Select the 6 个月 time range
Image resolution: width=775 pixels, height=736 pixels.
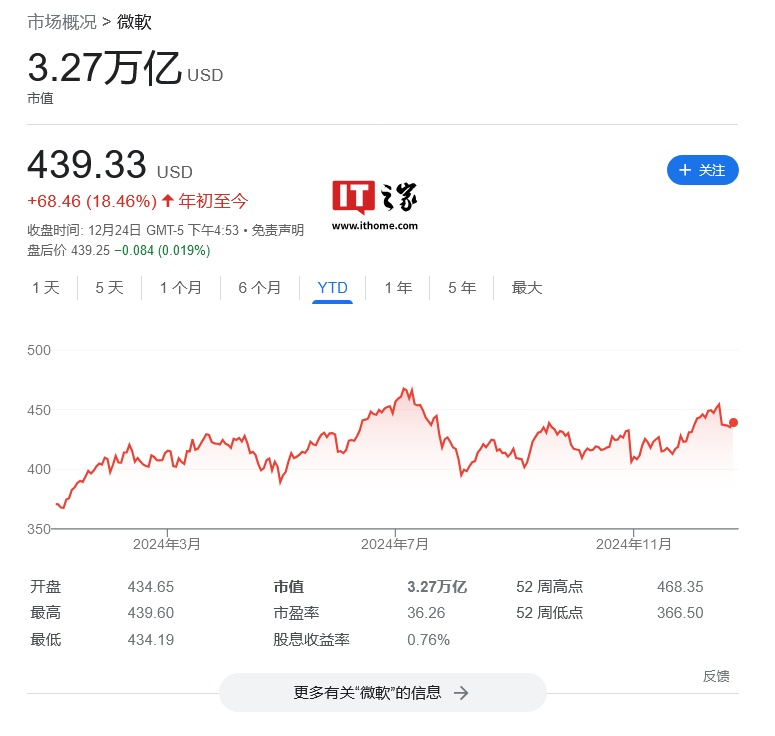[x=259, y=288]
